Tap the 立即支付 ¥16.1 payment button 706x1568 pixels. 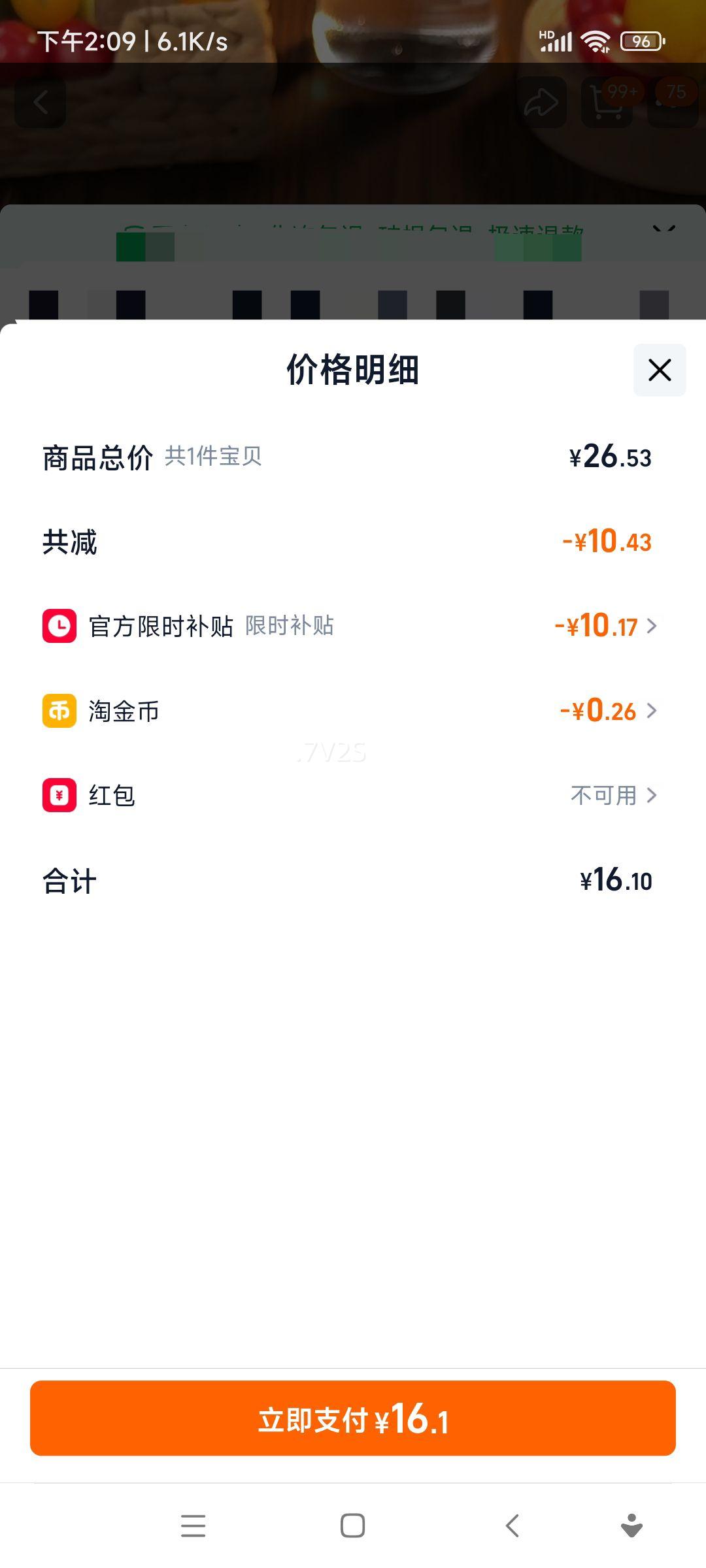(x=353, y=1419)
